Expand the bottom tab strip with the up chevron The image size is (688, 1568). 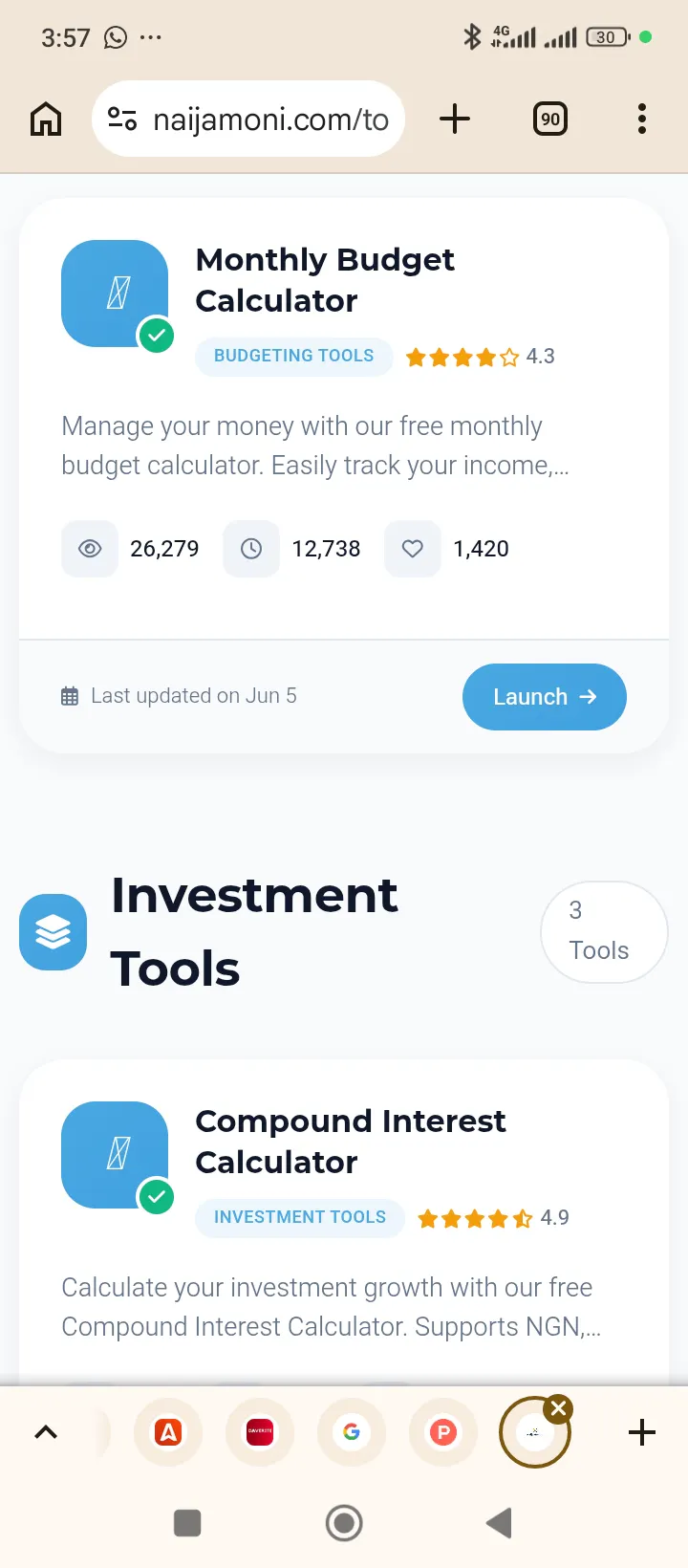pyautogui.click(x=46, y=1431)
